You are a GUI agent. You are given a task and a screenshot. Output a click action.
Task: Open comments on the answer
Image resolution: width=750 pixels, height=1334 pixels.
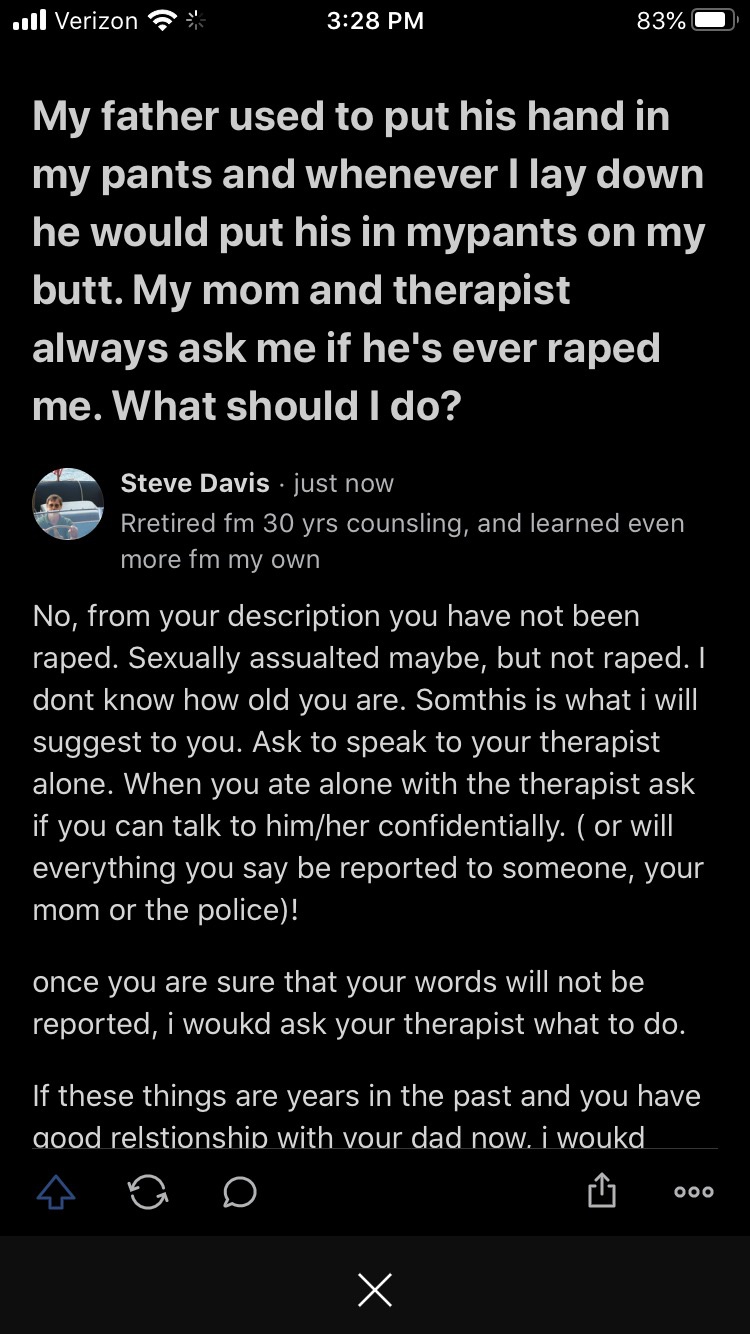[x=240, y=1191]
